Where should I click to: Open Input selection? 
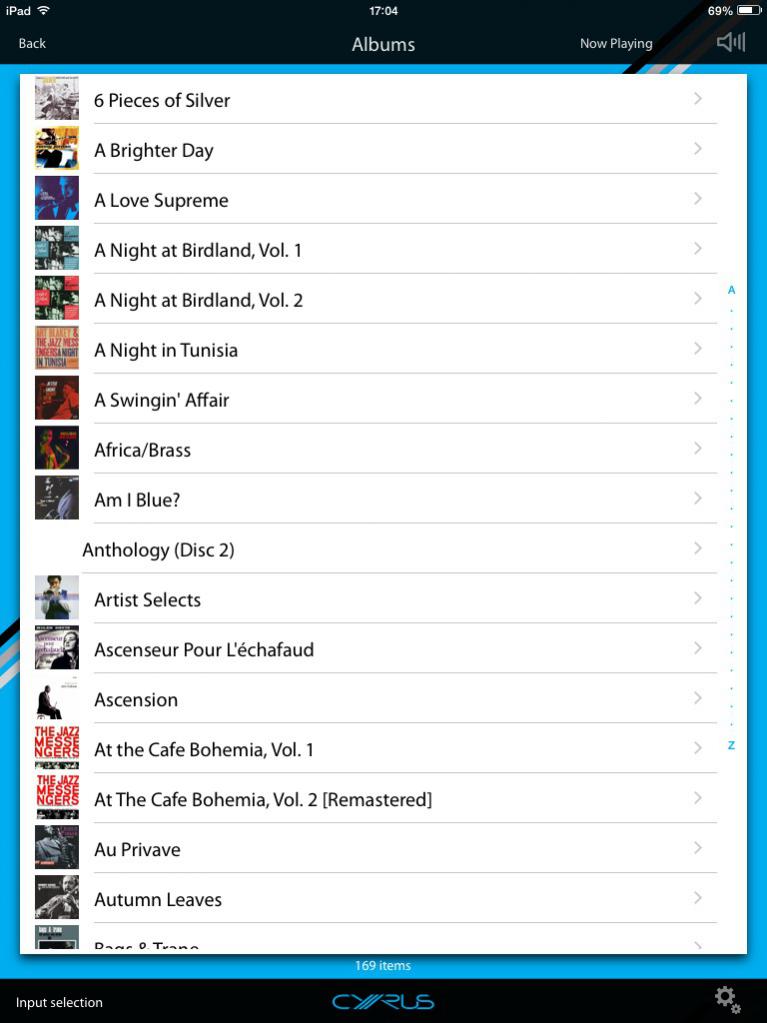coord(59,1002)
